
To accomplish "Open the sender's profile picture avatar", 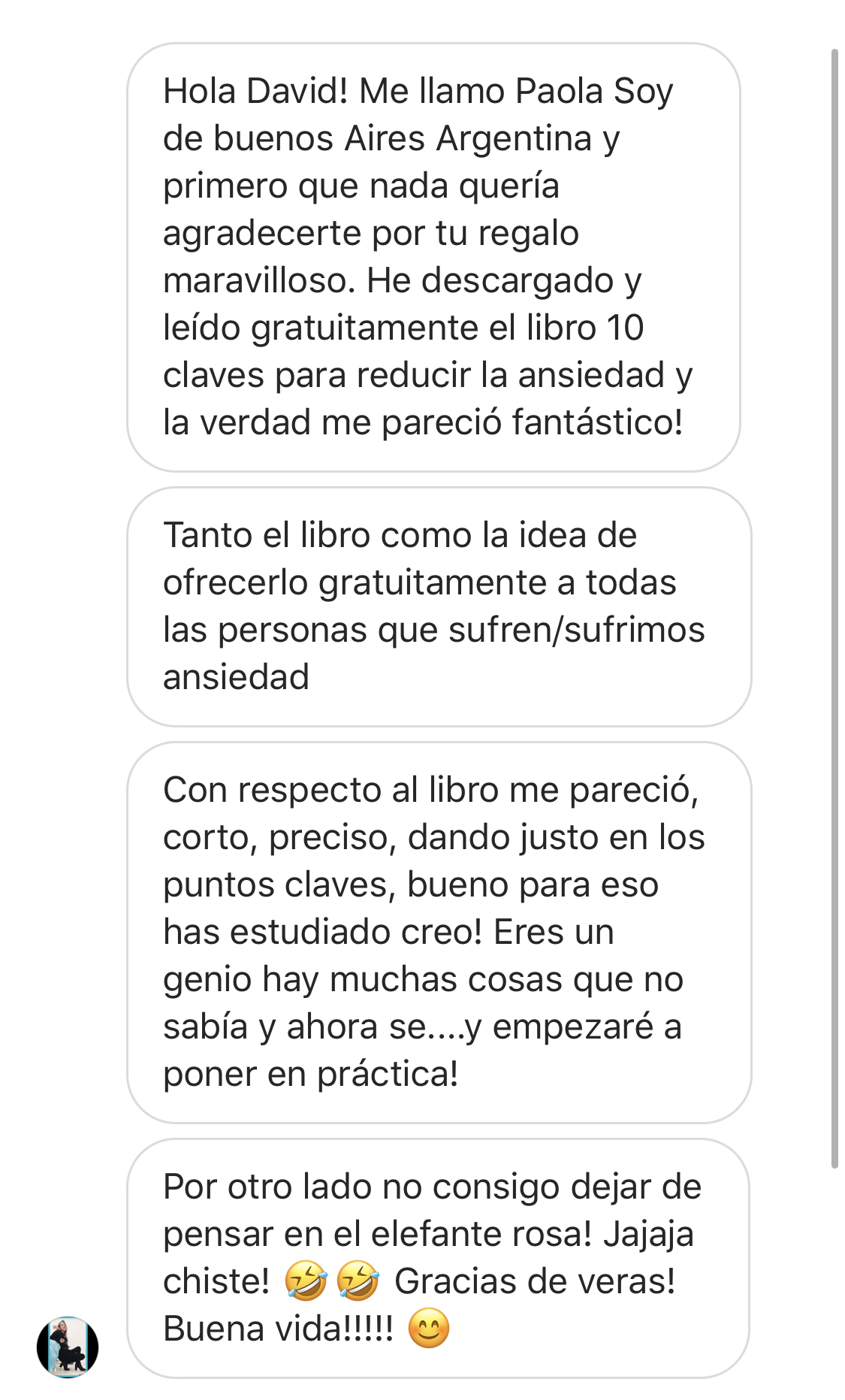I will click(x=68, y=1347).
